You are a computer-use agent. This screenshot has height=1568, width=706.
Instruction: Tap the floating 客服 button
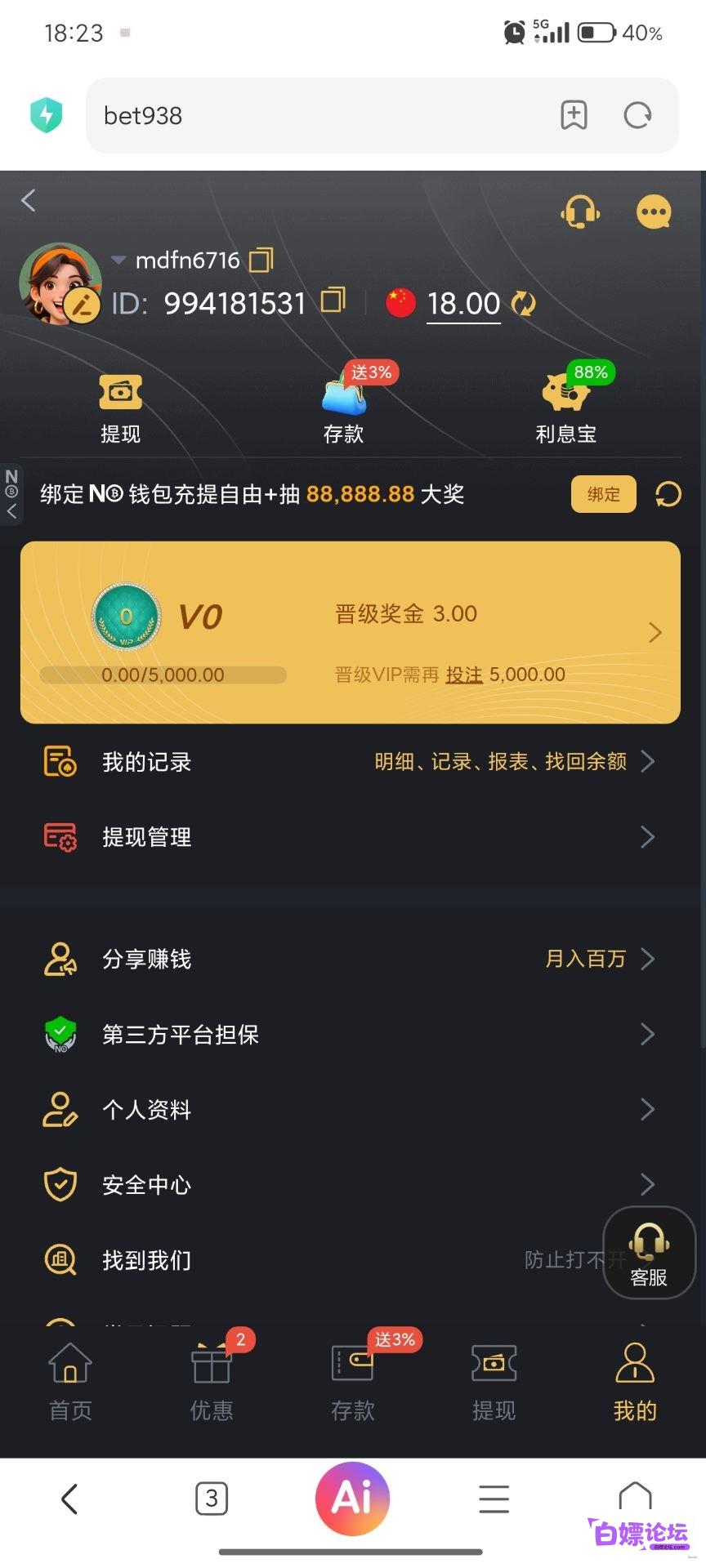tap(650, 1253)
